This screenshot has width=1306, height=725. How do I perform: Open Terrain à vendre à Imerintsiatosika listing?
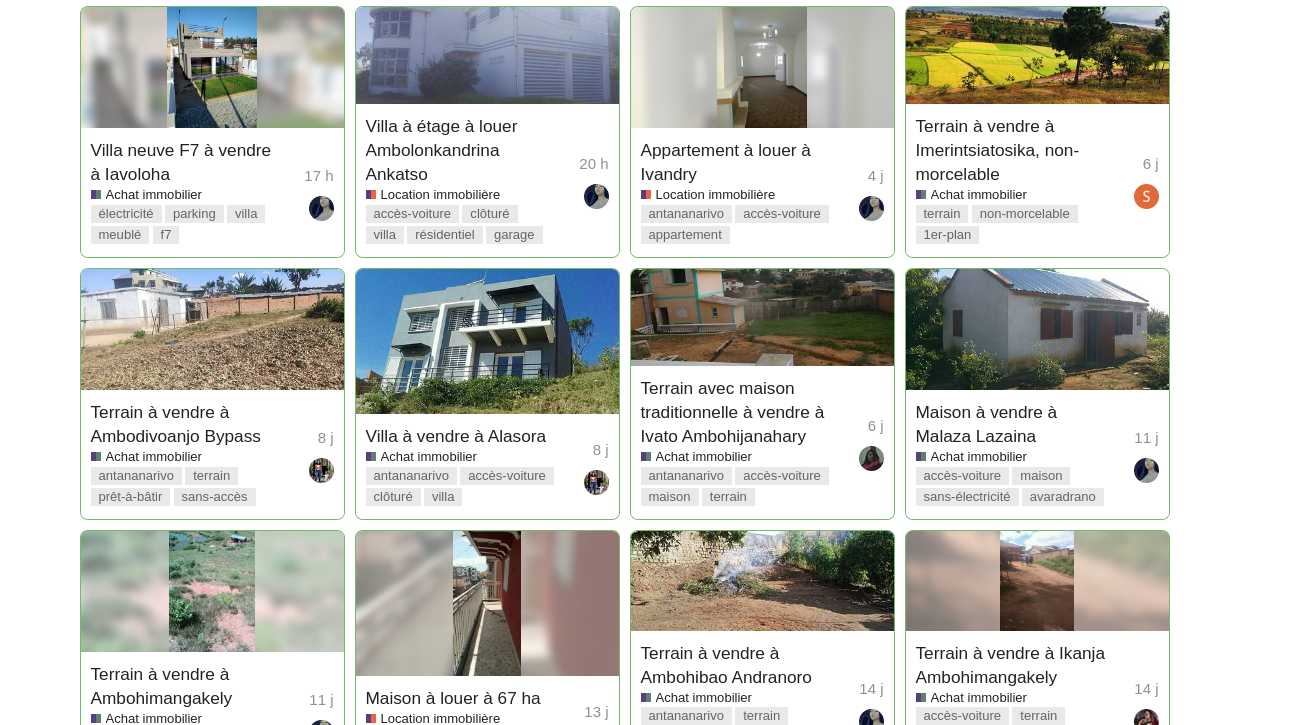point(997,150)
